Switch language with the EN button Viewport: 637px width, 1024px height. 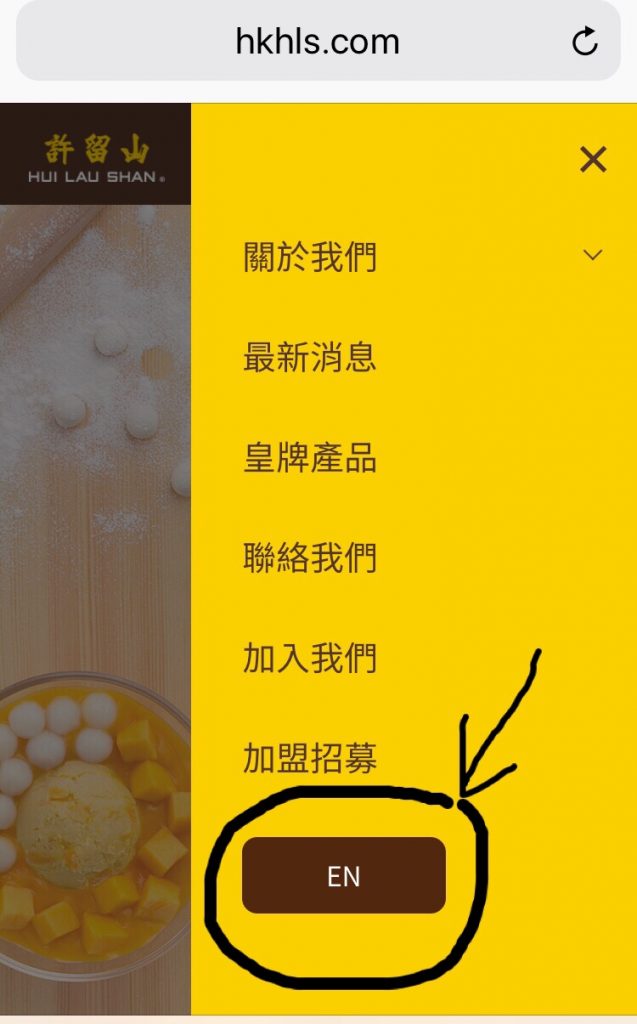point(343,876)
